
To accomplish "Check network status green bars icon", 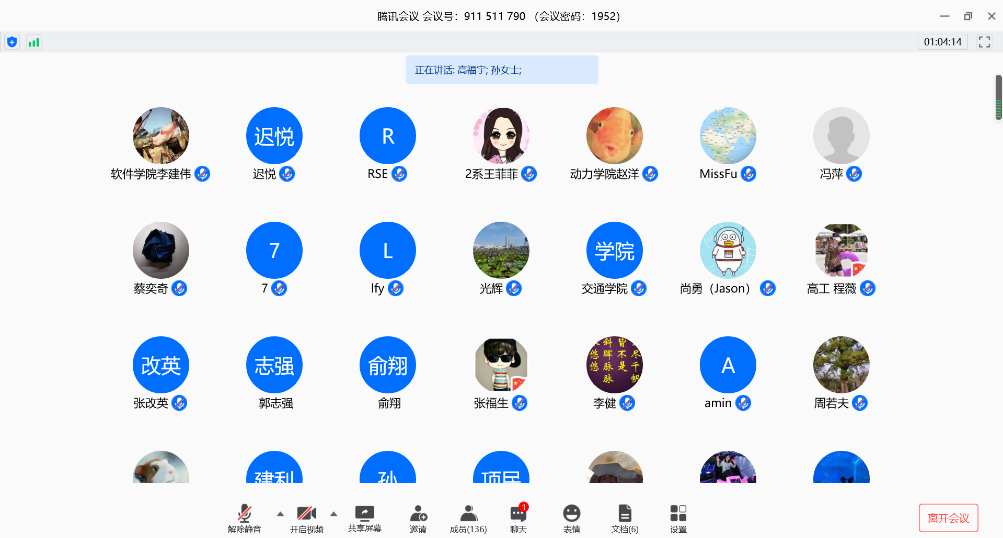I will point(34,42).
